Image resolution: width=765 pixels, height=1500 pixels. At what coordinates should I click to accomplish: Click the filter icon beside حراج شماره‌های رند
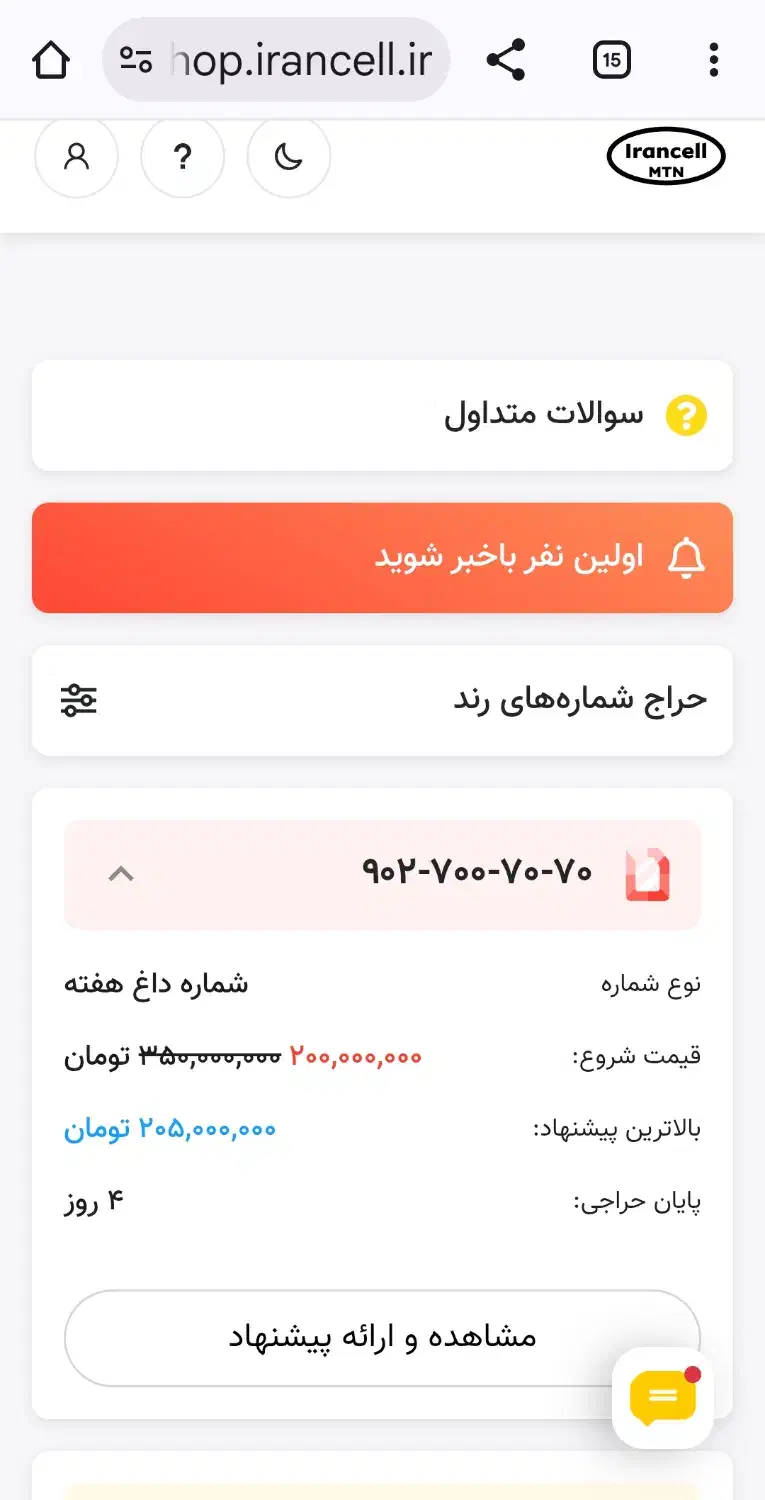coord(77,701)
